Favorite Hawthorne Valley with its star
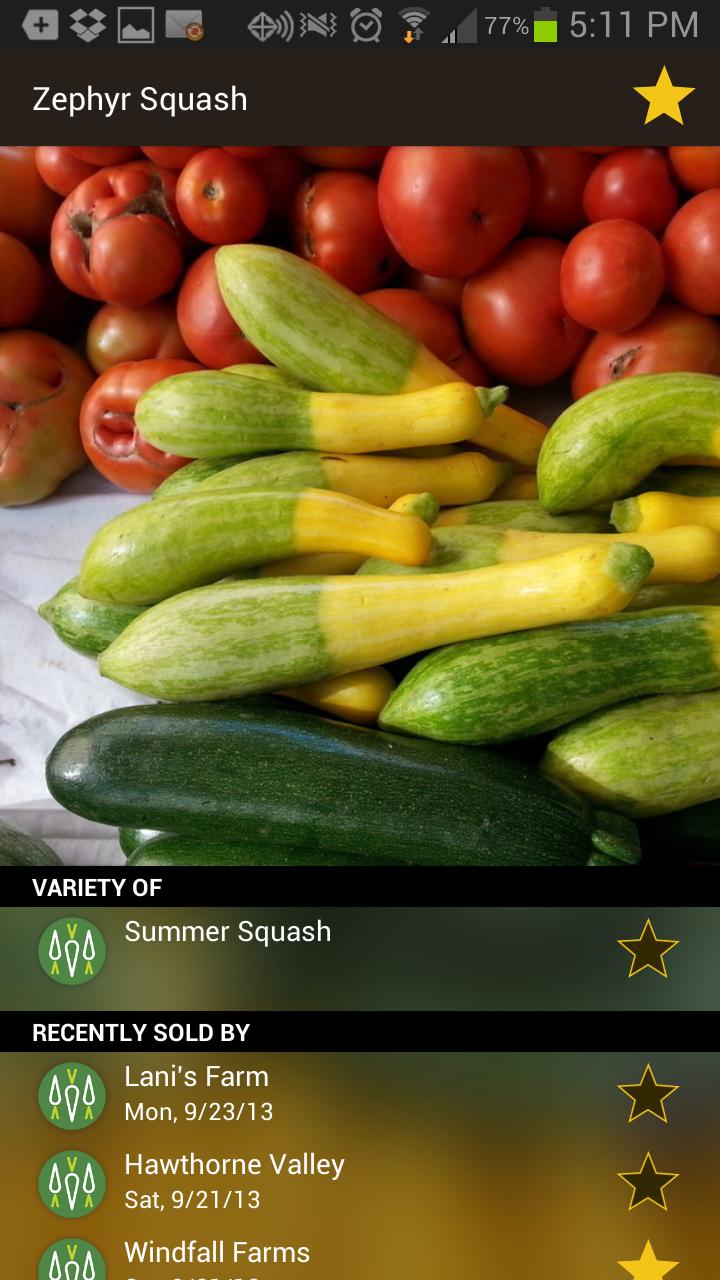The width and height of the screenshot is (720, 1280). coord(648,1182)
